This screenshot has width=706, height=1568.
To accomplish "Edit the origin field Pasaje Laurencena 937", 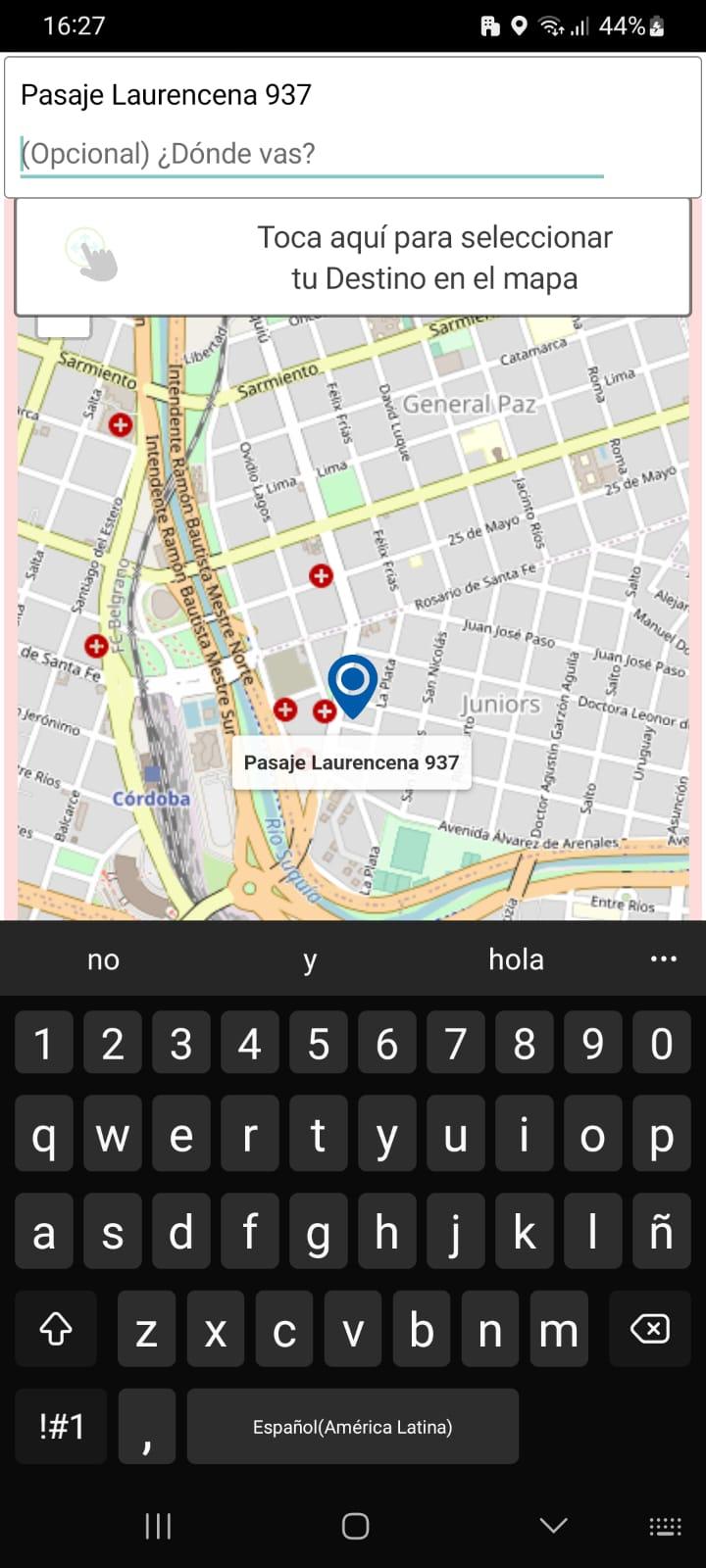I will (x=294, y=95).
